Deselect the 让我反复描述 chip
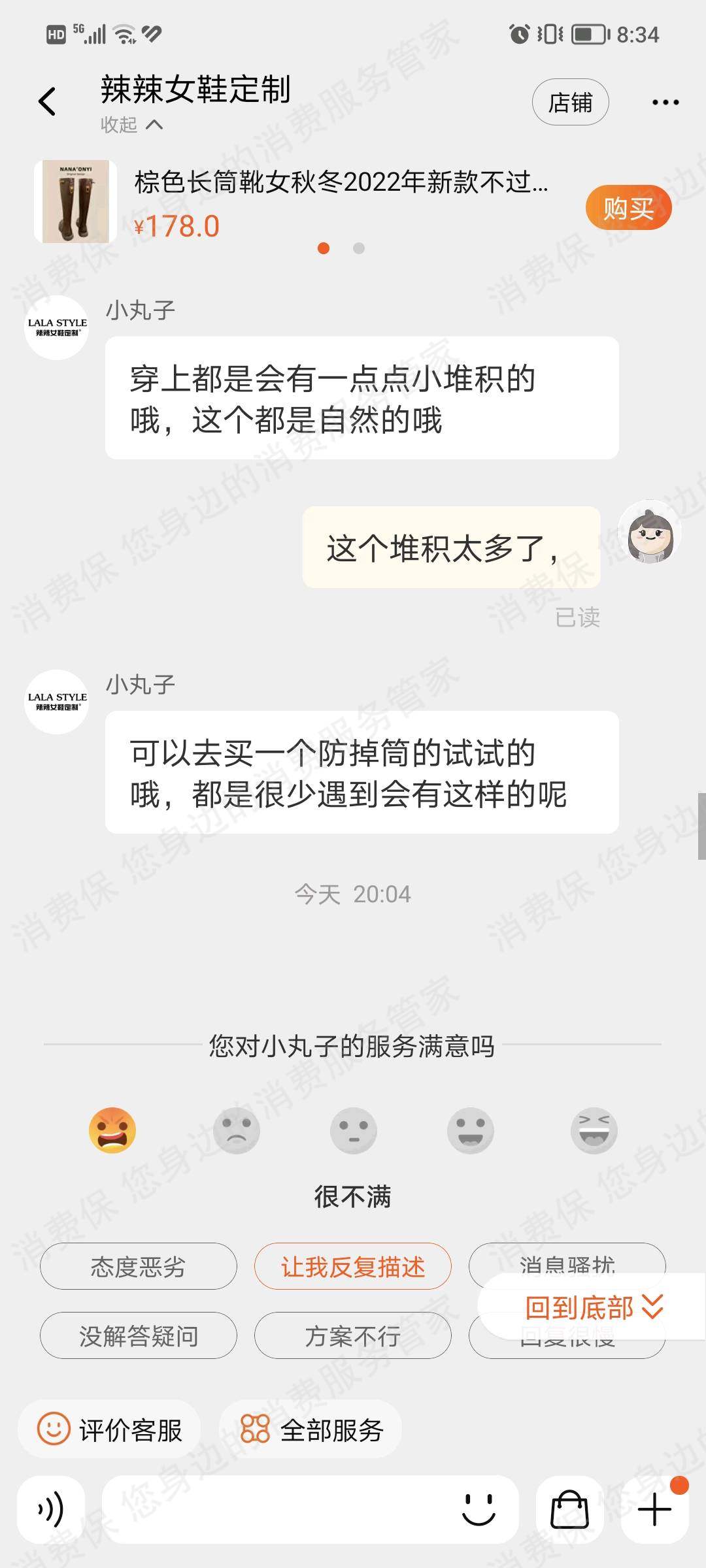The height and width of the screenshot is (1568, 706). [353, 1267]
